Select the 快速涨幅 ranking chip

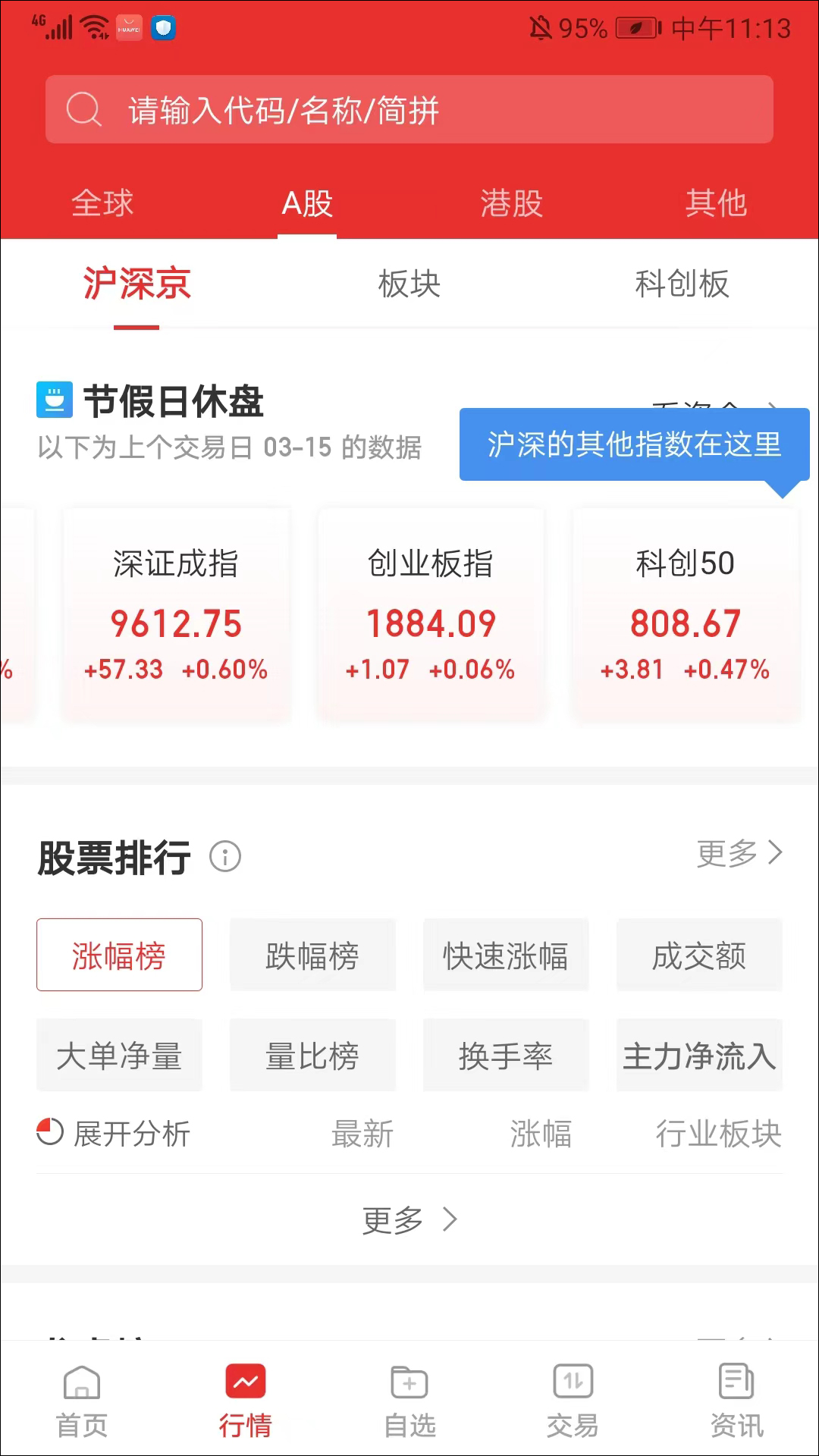[x=506, y=955]
